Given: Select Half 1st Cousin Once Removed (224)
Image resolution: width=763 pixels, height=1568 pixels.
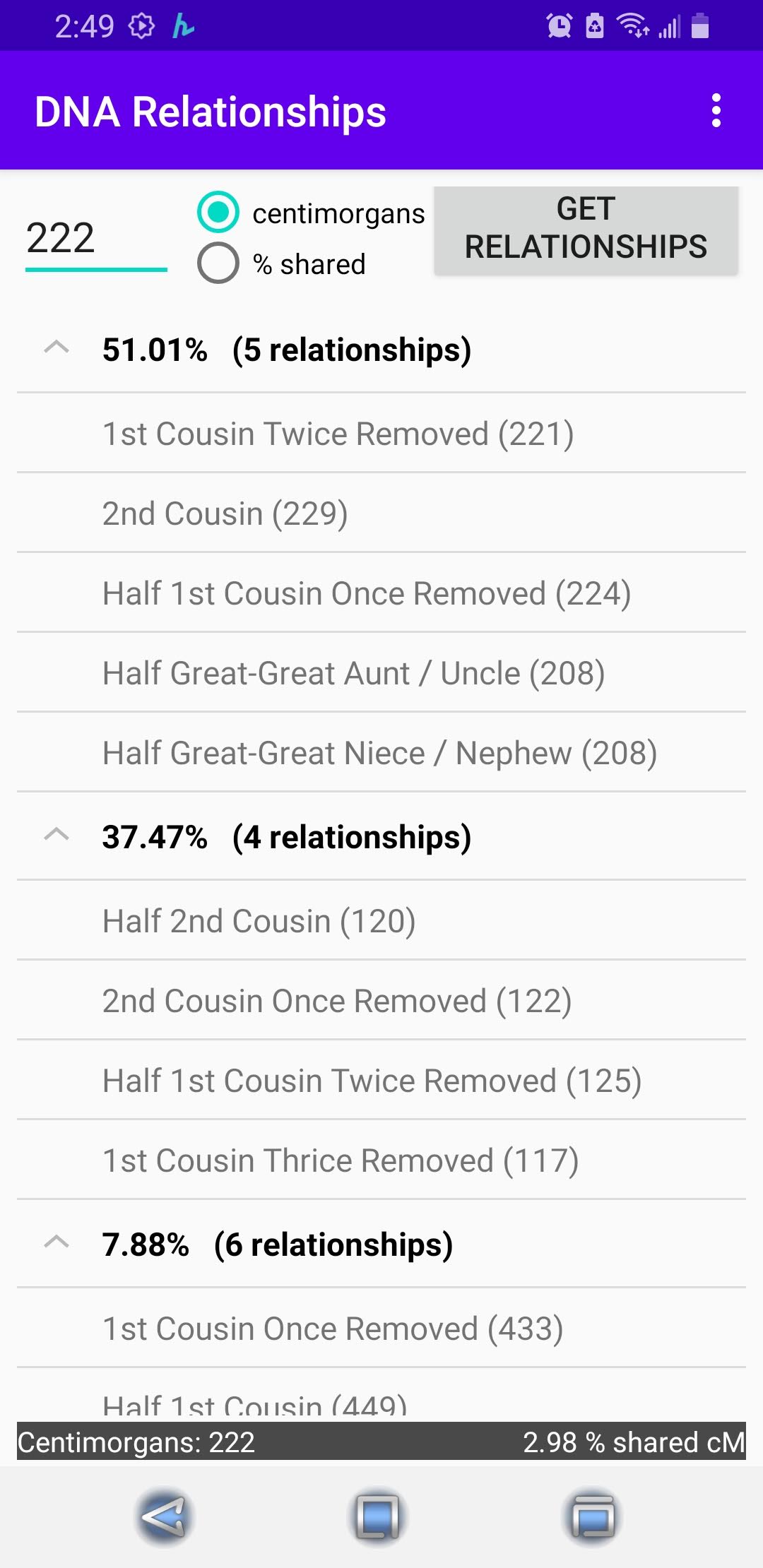Looking at the screenshot, I should pyautogui.click(x=366, y=593).
